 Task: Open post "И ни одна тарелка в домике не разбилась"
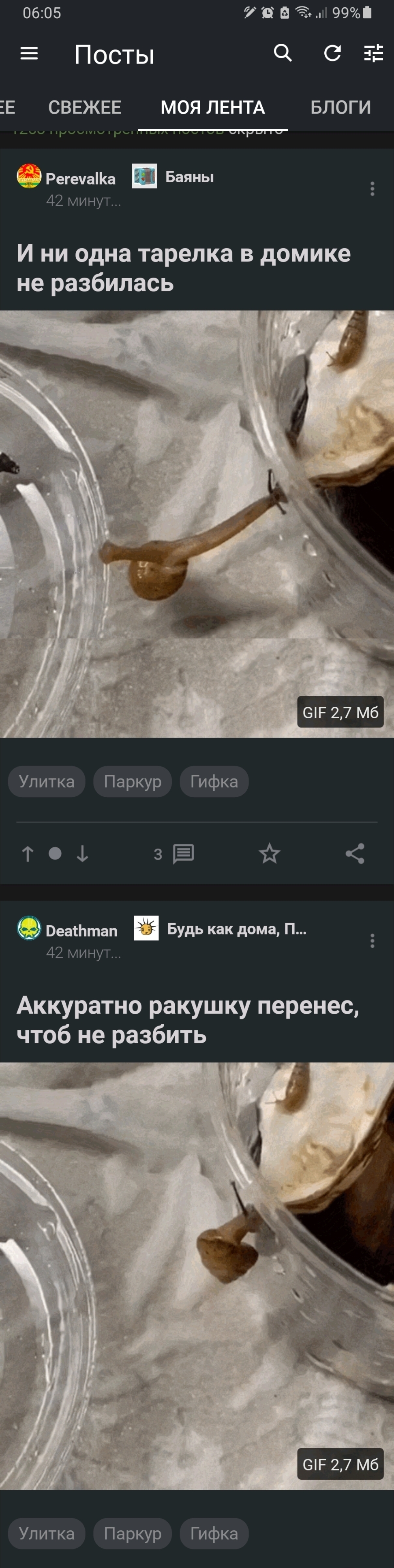tap(183, 268)
